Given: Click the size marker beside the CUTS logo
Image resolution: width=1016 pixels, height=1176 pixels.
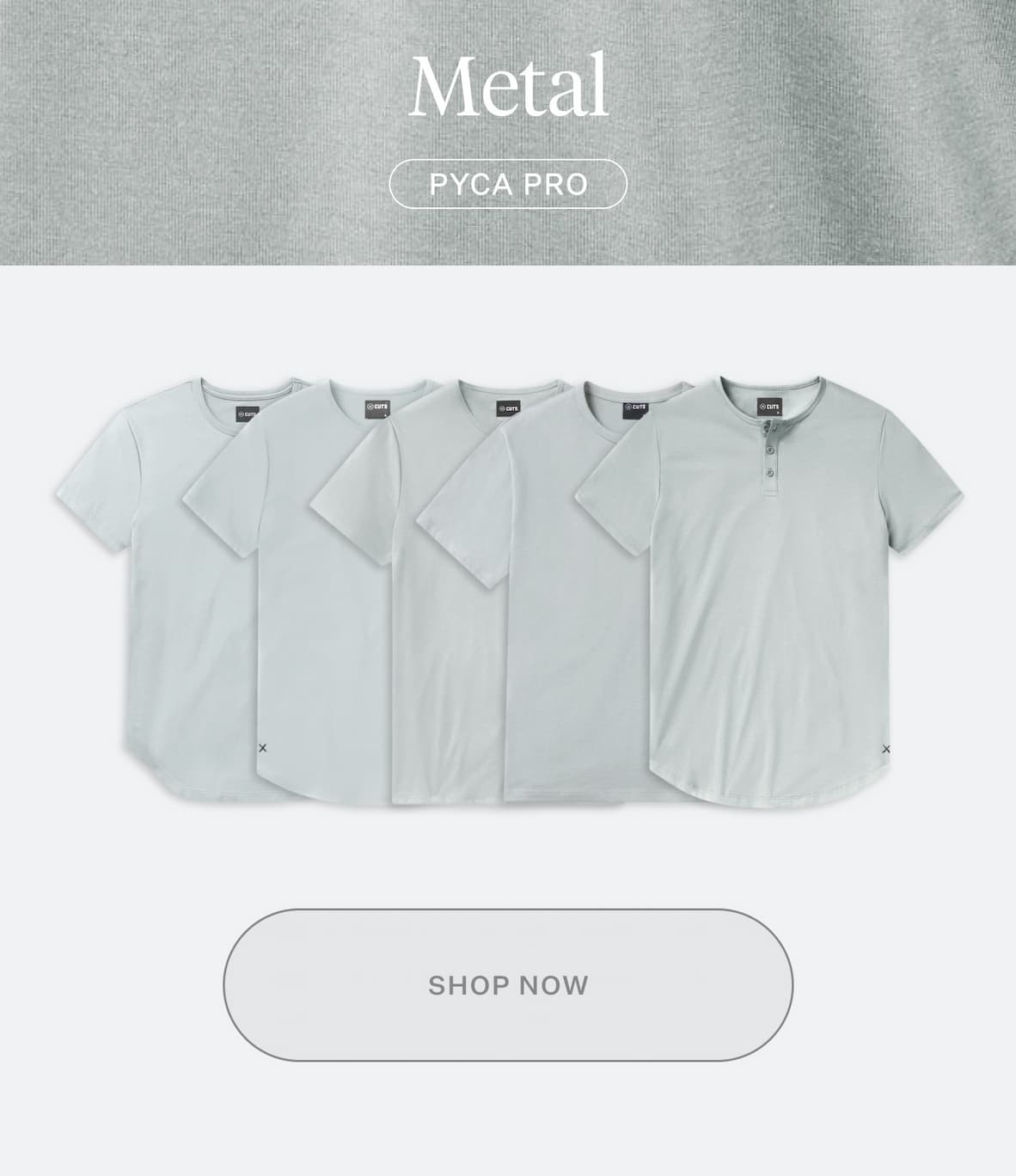Looking at the screenshot, I should (780, 413).
